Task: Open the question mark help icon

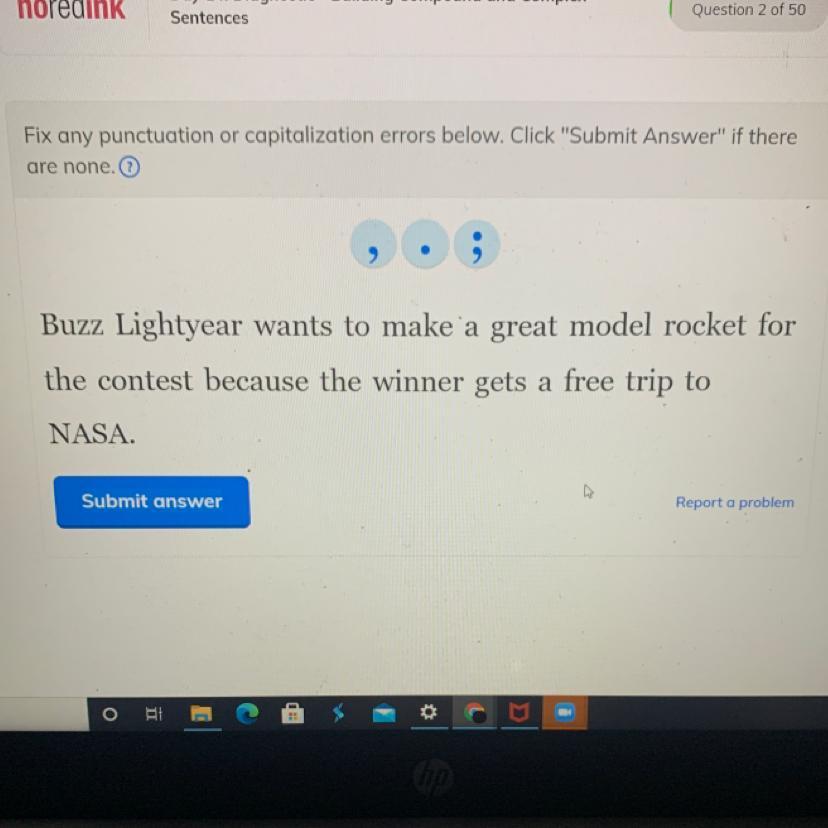Action: (130, 168)
